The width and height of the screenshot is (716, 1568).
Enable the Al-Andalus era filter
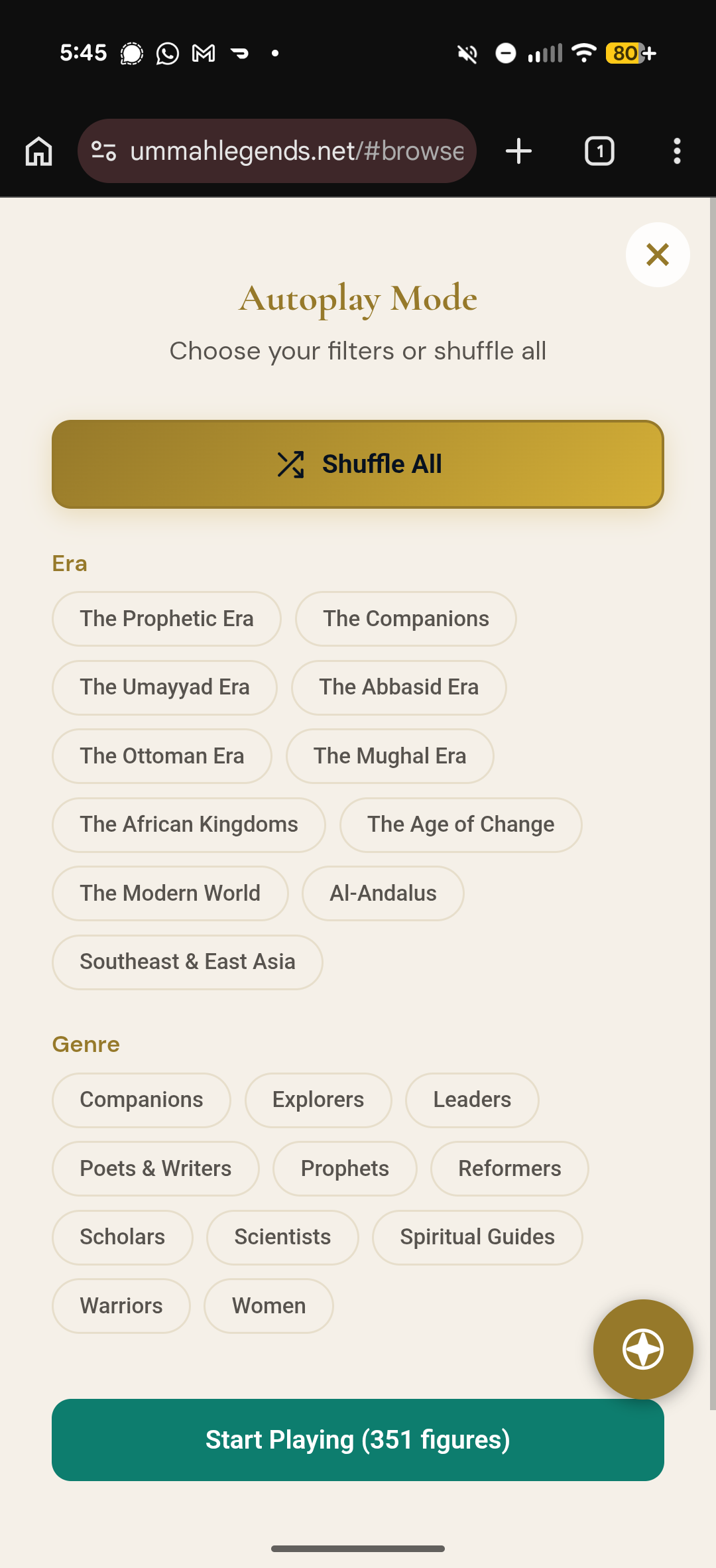383,893
